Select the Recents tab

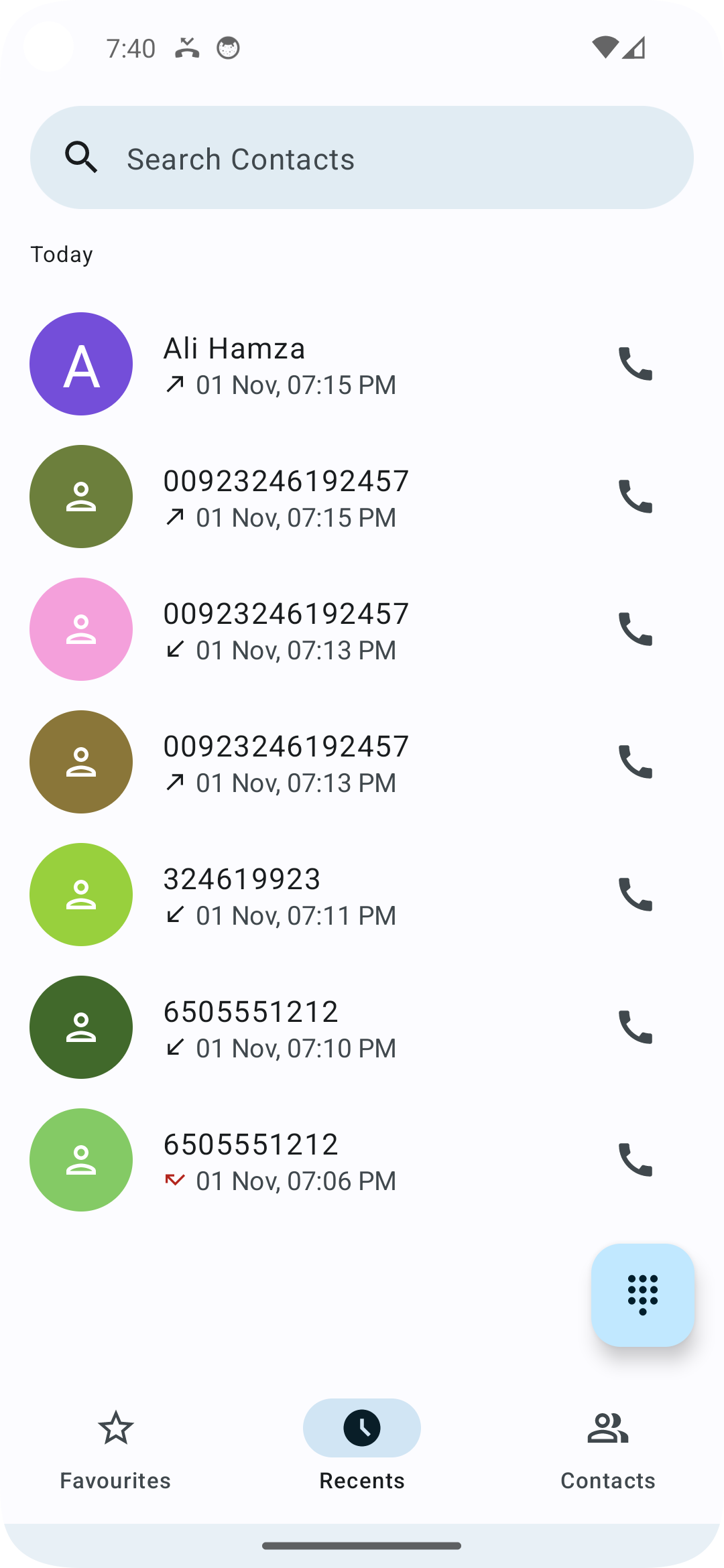pos(362,1444)
